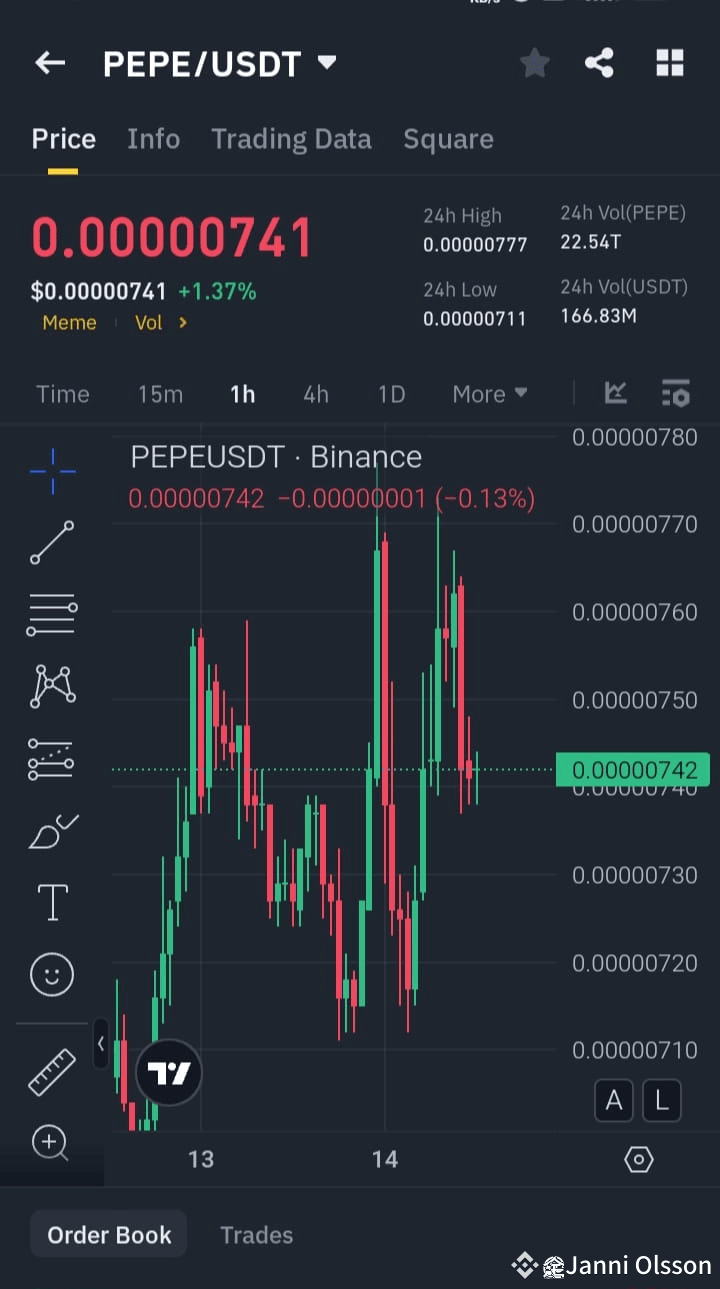Switch chart to the 4h timeframe
Image resolution: width=720 pixels, height=1289 pixels.
point(315,394)
